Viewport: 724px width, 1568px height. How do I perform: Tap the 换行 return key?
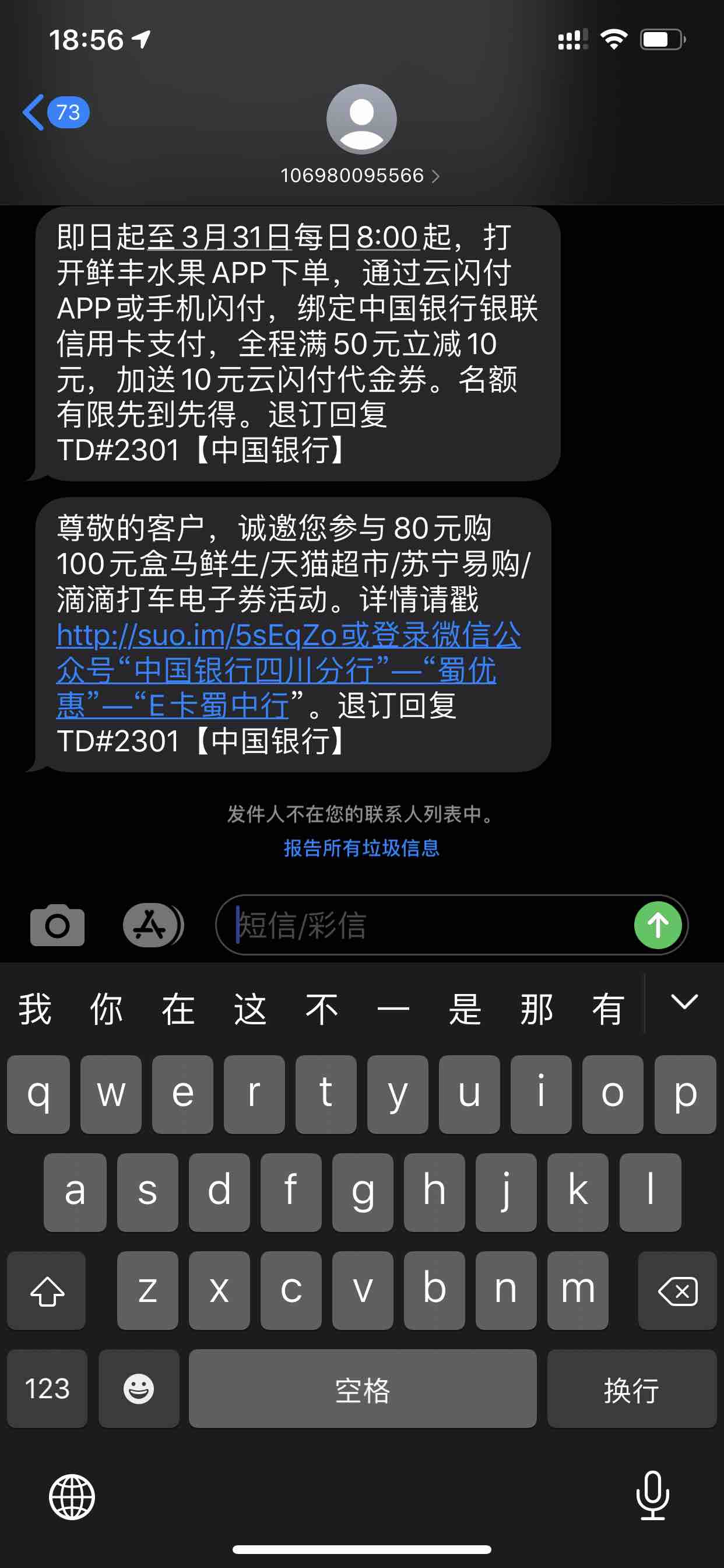tap(631, 1389)
